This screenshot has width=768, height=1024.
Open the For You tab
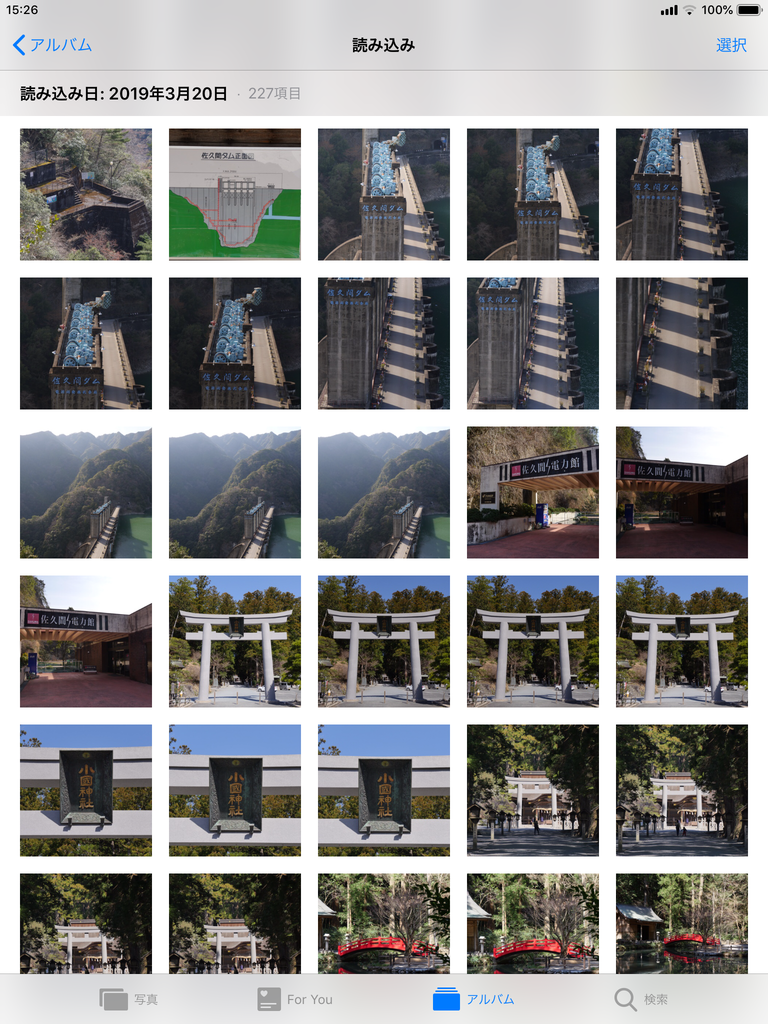(x=295, y=999)
